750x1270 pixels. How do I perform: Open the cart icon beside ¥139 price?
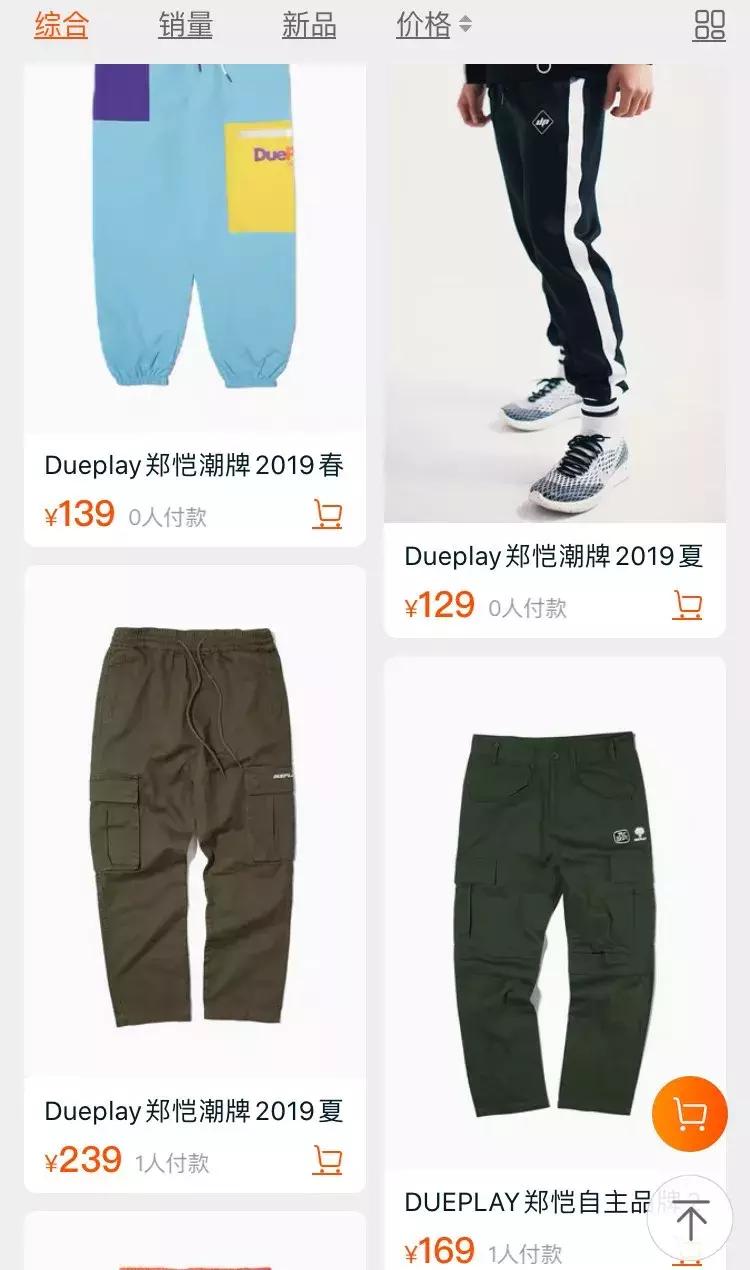click(326, 514)
